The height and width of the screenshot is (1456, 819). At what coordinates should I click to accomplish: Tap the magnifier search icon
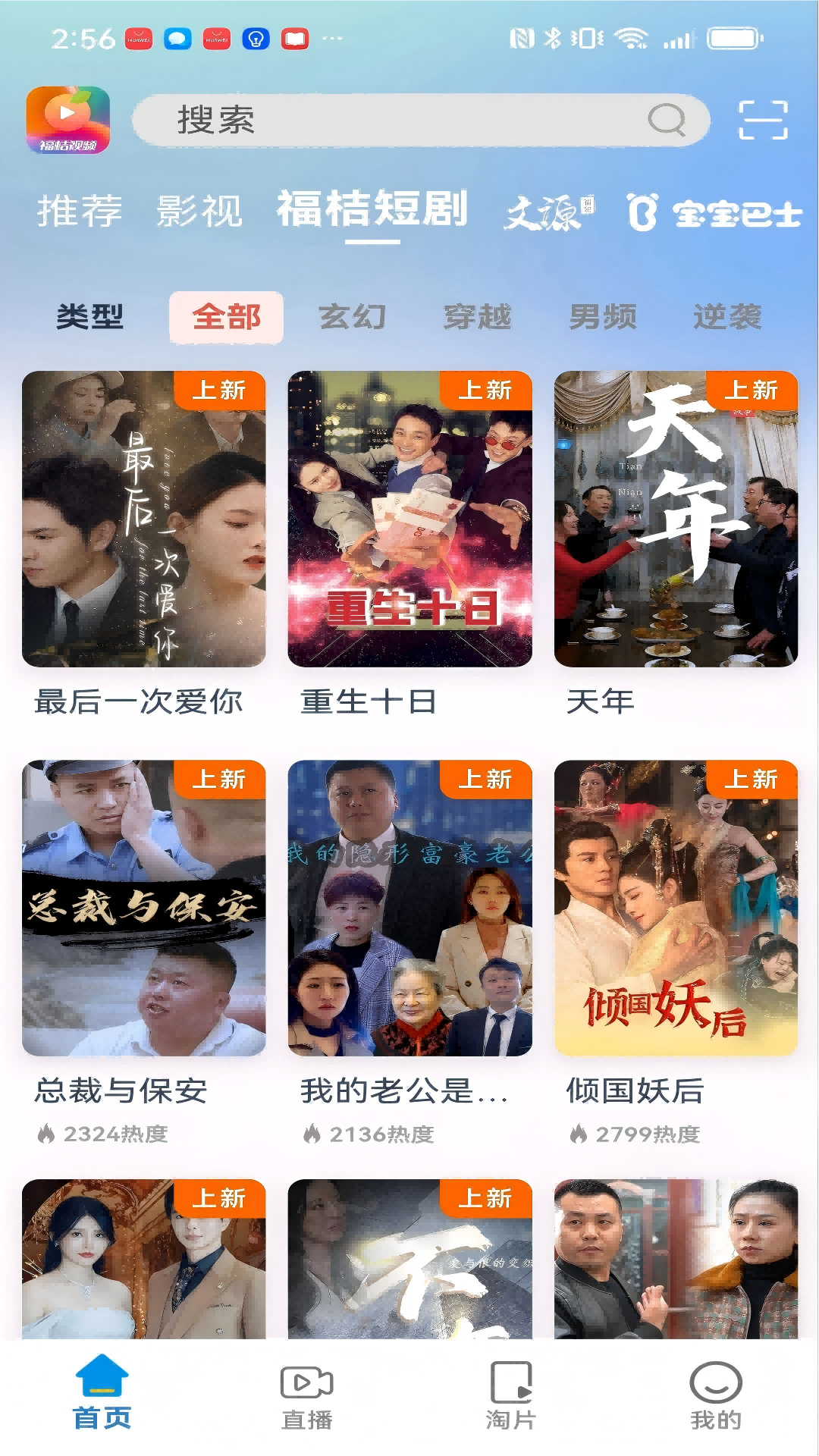coord(666,120)
